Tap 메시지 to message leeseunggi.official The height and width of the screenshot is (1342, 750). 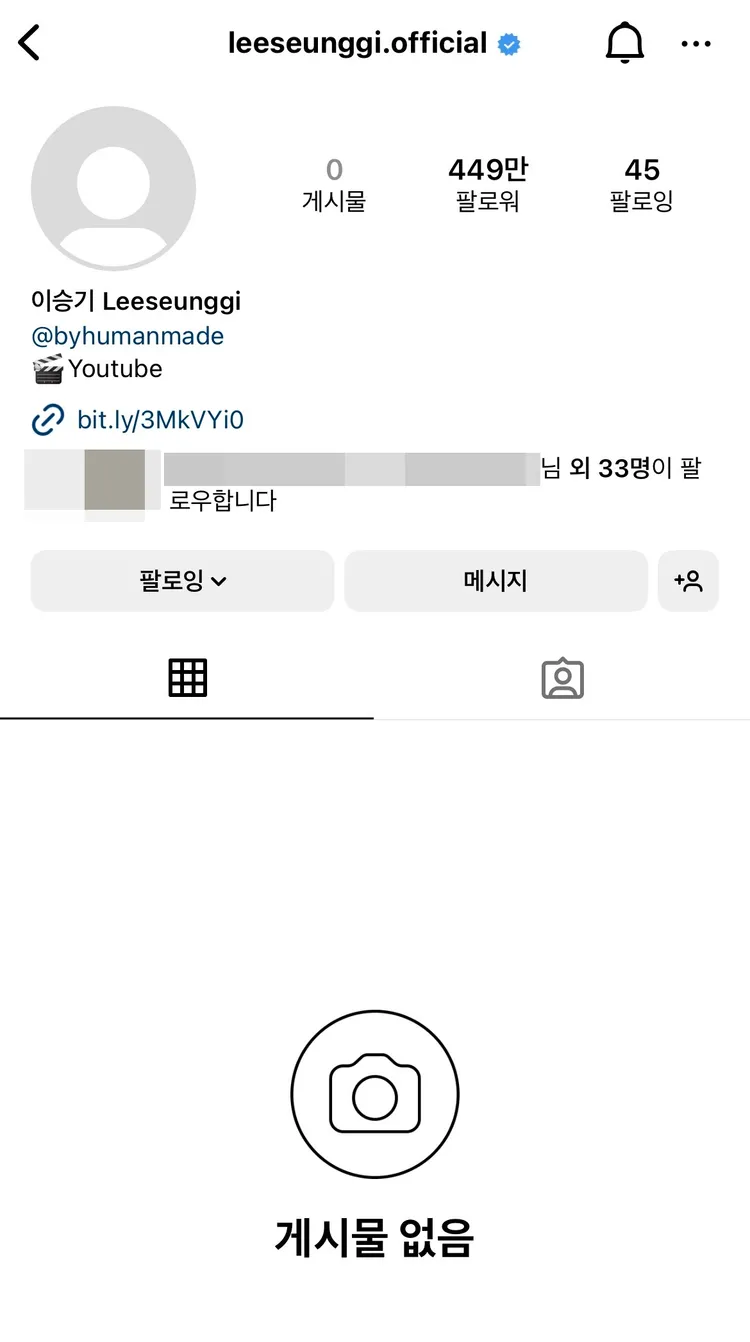point(495,581)
